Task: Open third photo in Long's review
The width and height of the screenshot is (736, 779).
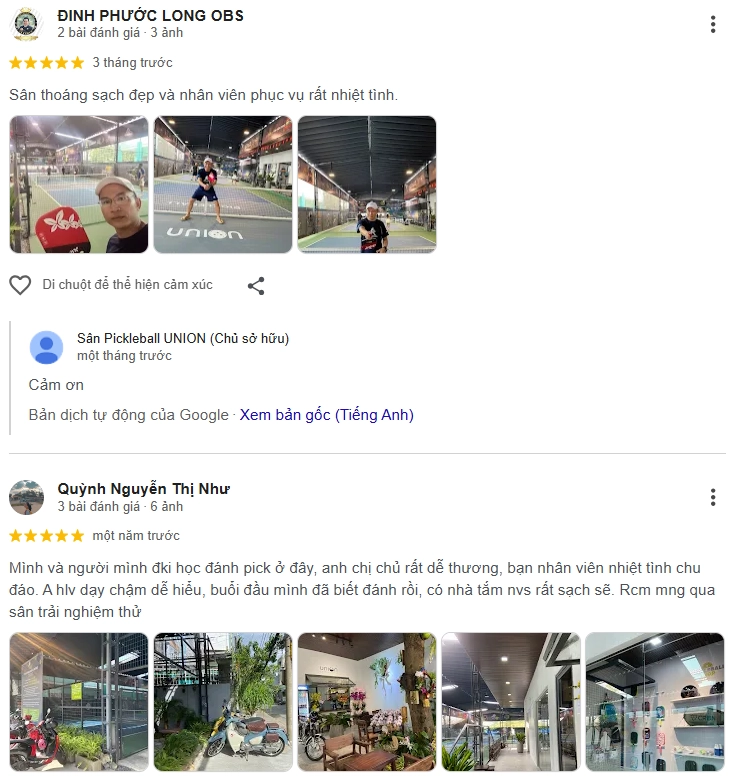Action: (366, 185)
